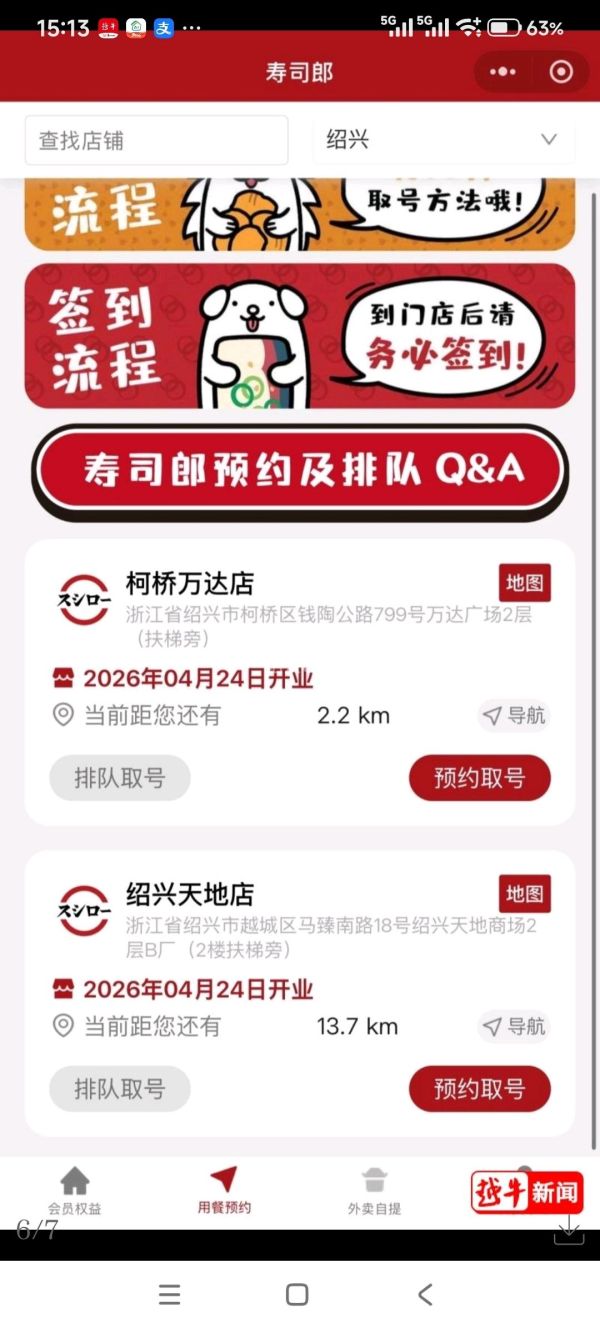Tap the 查找店铺 search field
Screen dimensions: 600x1333
156,140
